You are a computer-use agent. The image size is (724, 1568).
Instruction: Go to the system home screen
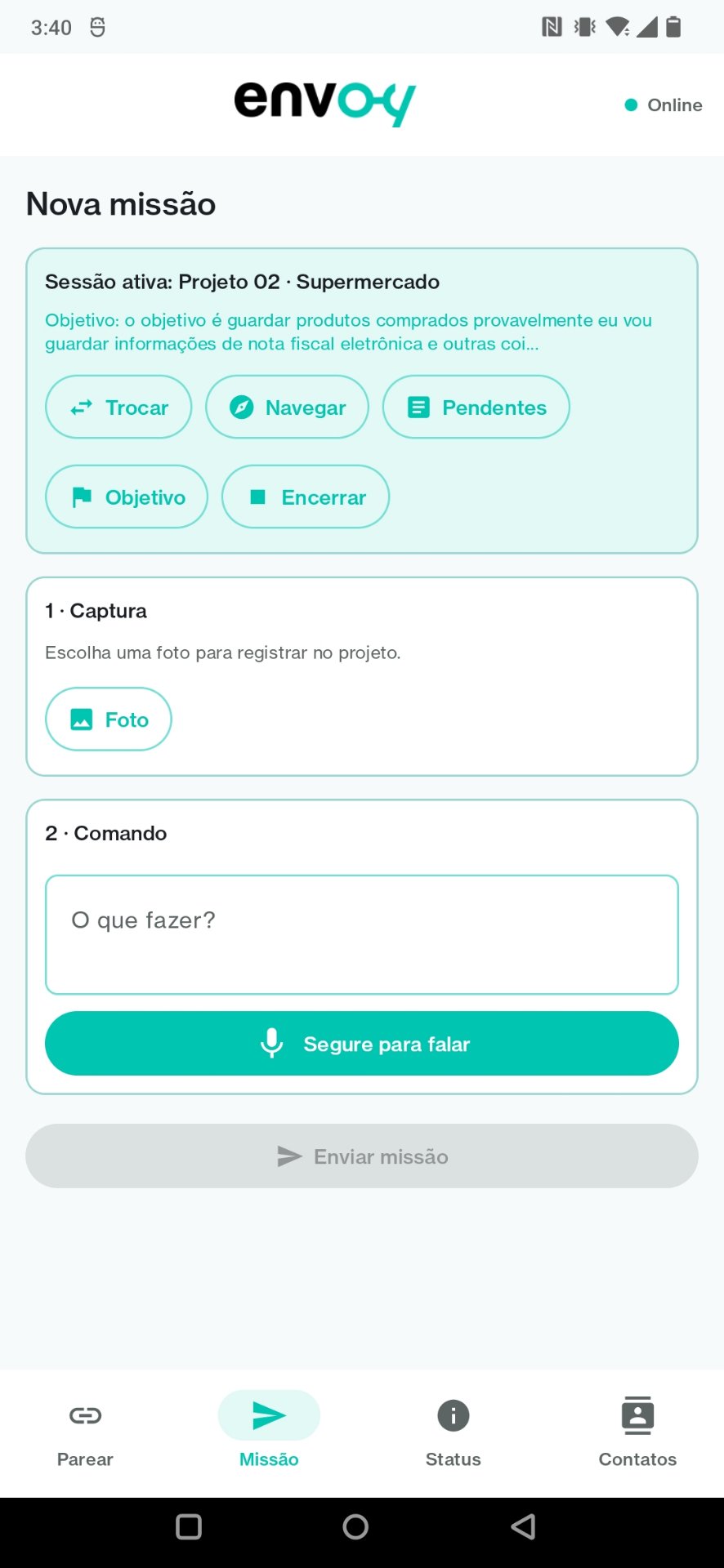coord(355,1526)
